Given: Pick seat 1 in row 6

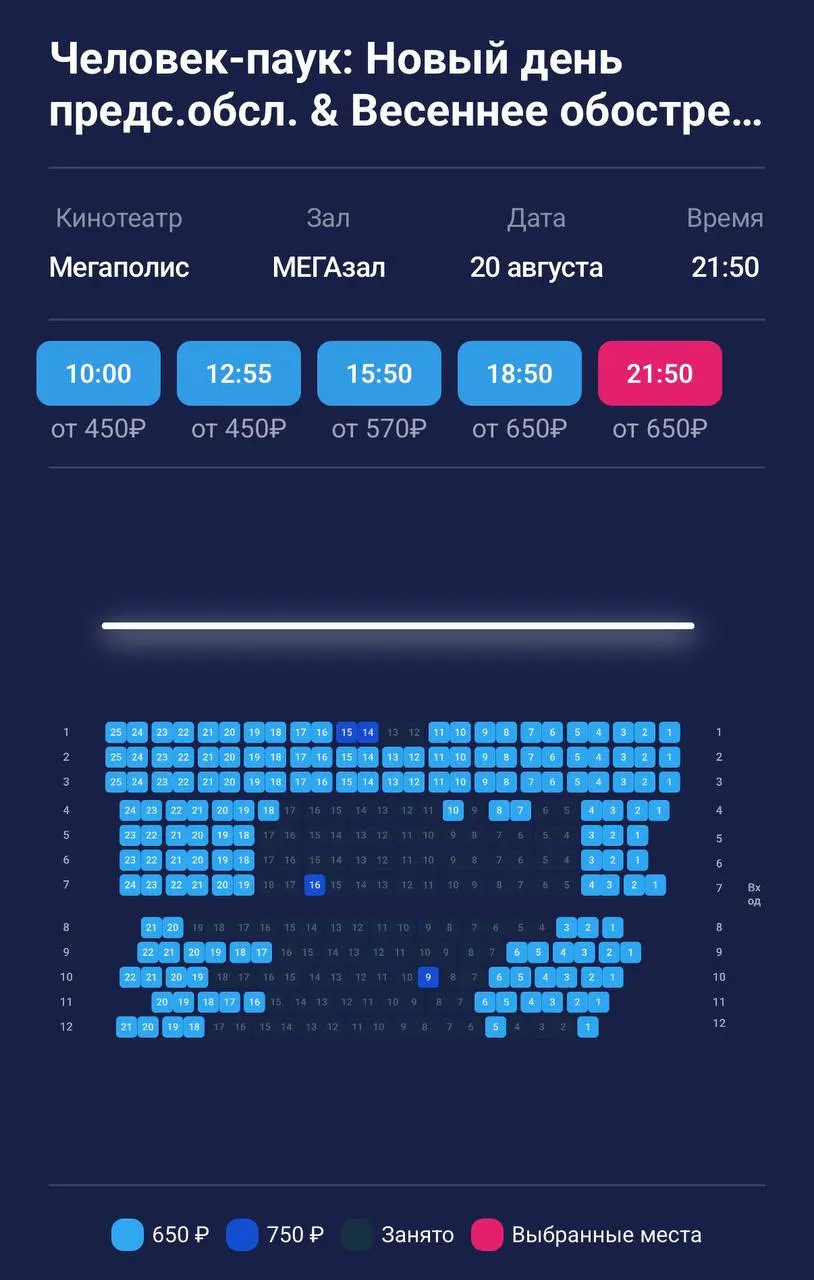Looking at the screenshot, I should point(638,860).
